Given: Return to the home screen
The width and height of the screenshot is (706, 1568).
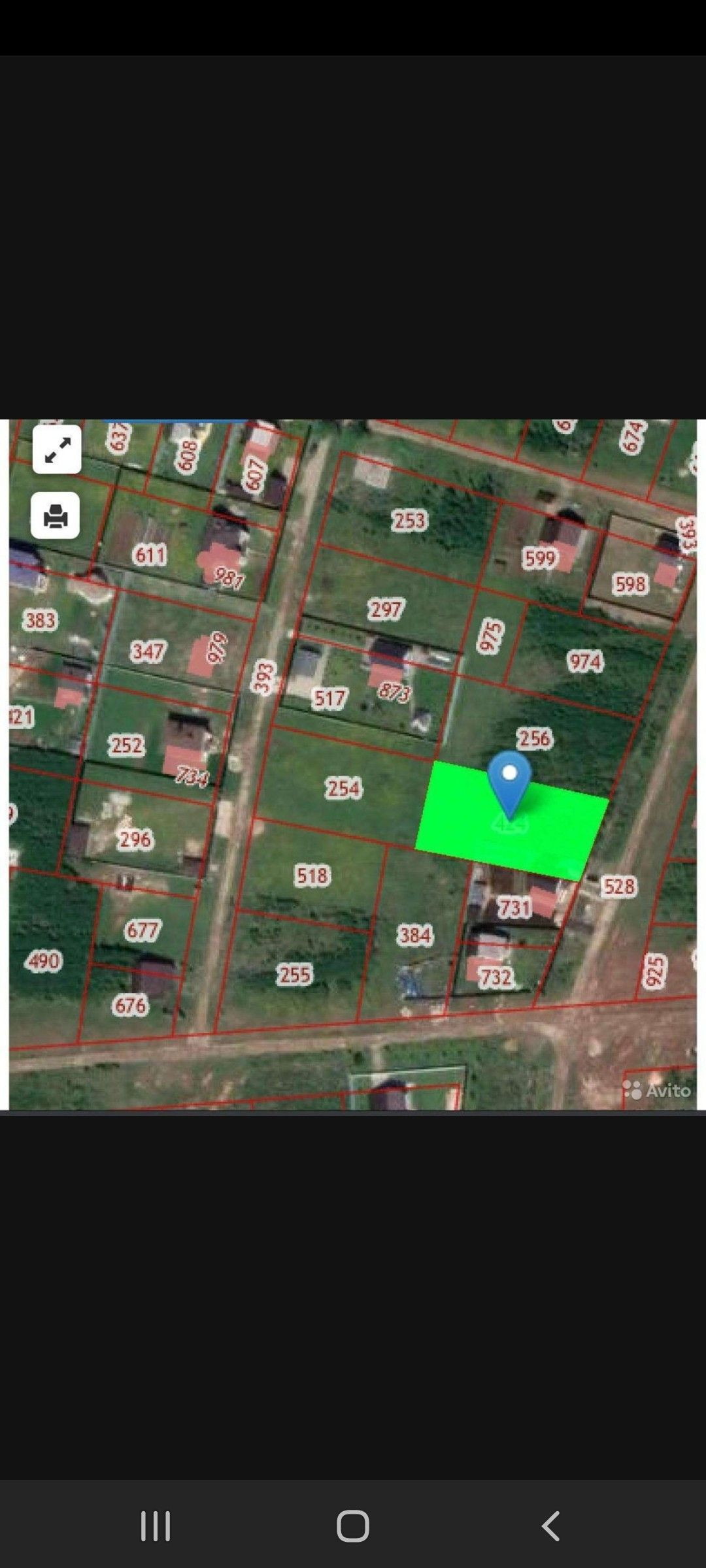Looking at the screenshot, I should tap(353, 1526).
